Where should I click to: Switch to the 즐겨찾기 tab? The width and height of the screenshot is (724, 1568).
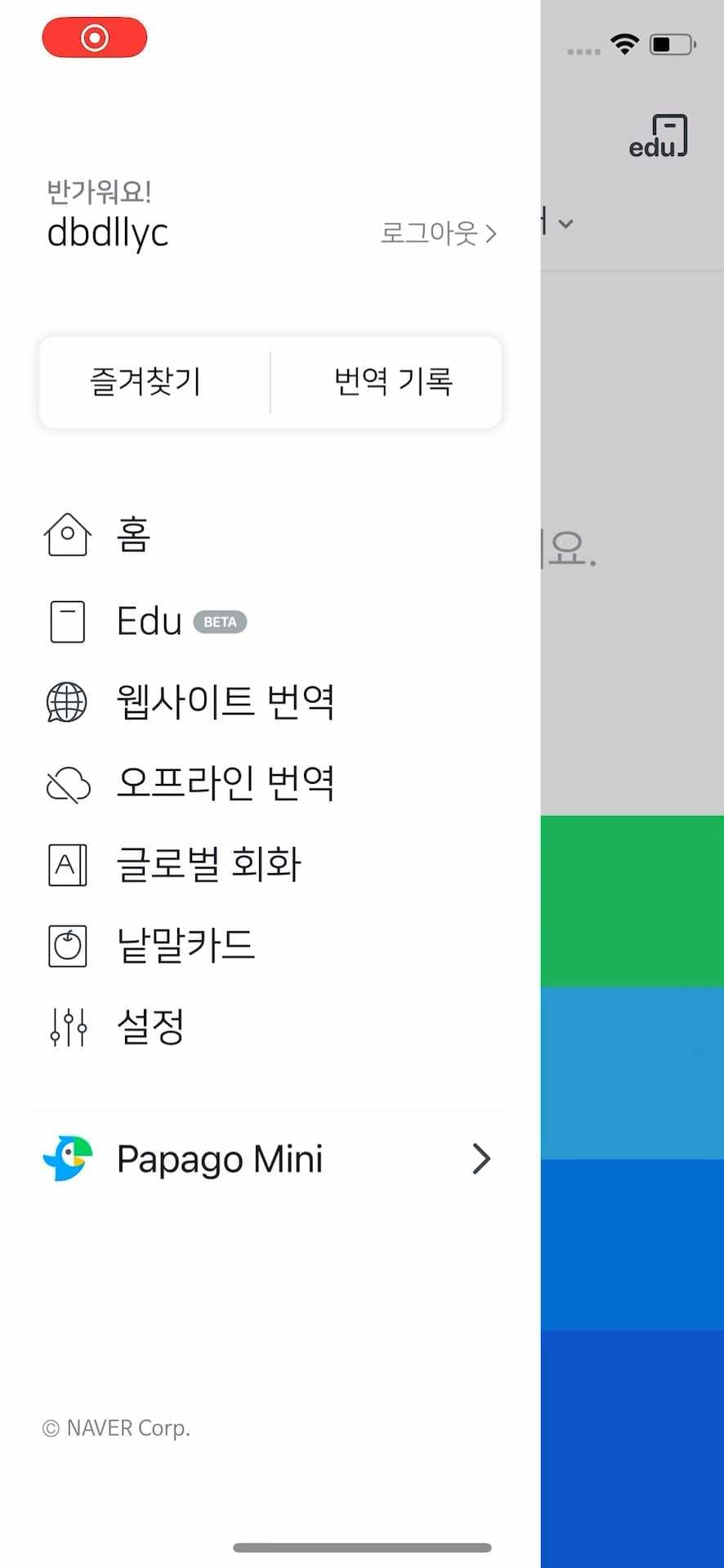tap(147, 382)
